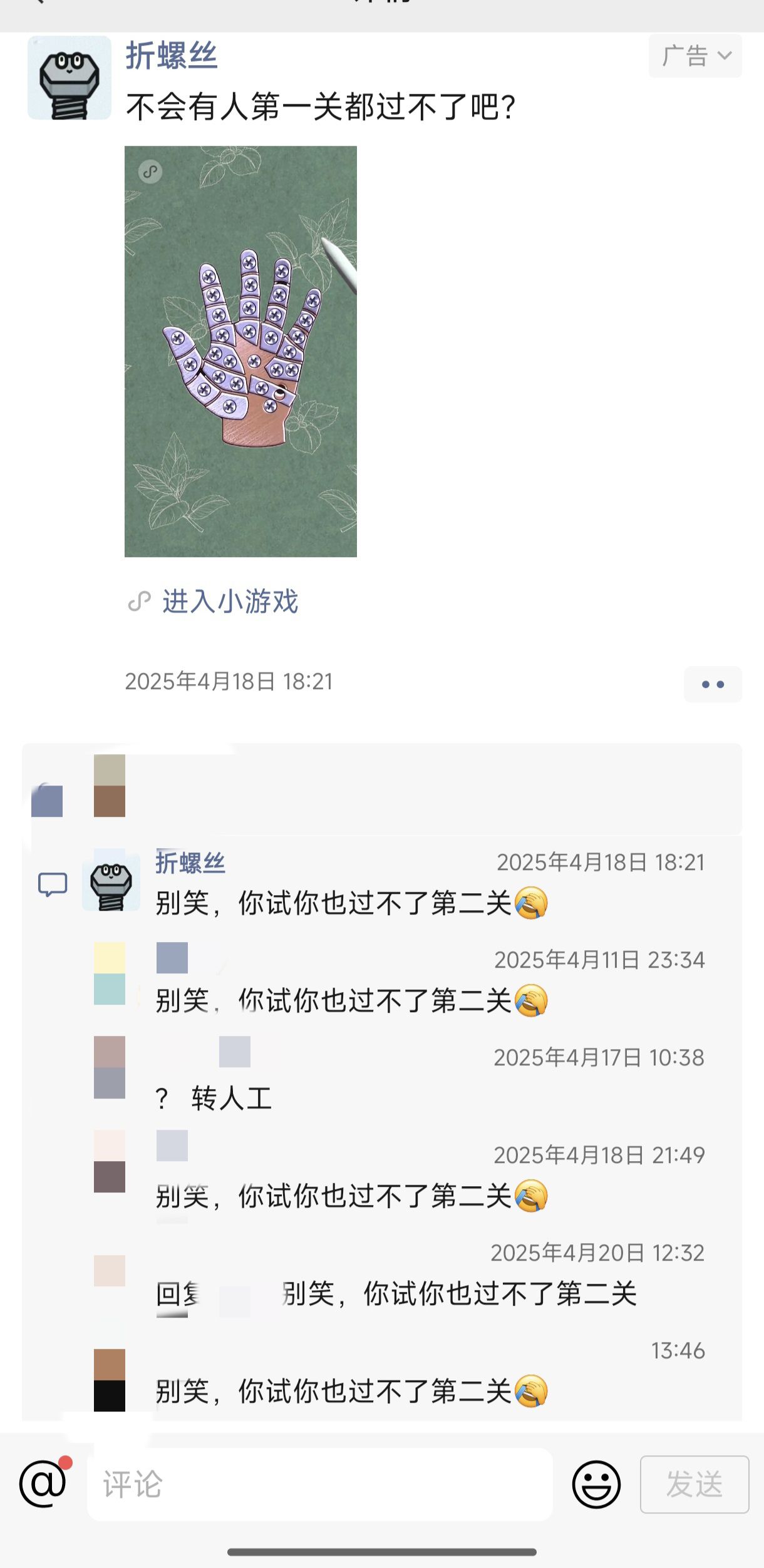This screenshot has width=764, height=1568.
Task: Reply to the ? 转人工 comment
Action: click(214, 1099)
